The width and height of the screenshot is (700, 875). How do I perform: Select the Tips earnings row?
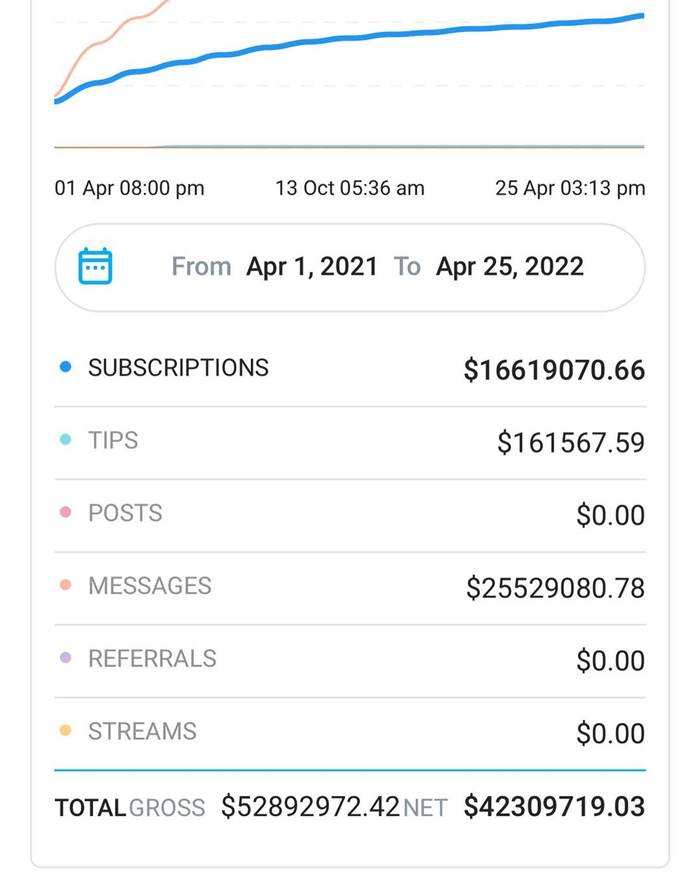(x=350, y=441)
